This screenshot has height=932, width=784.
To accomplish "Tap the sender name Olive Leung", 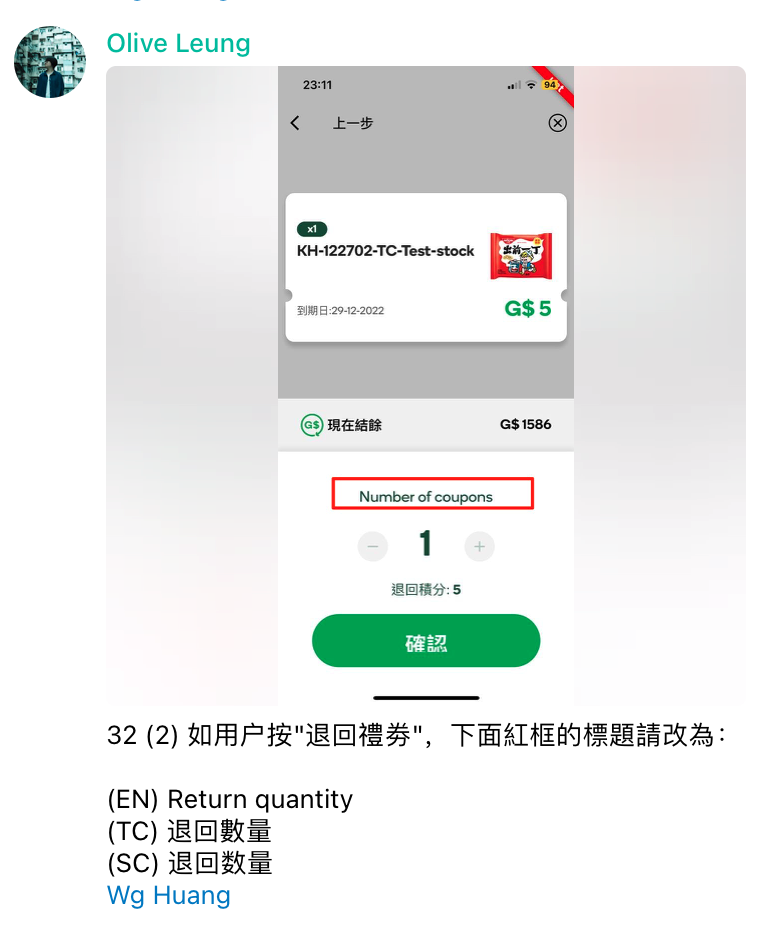I will (x=178, y=44).
